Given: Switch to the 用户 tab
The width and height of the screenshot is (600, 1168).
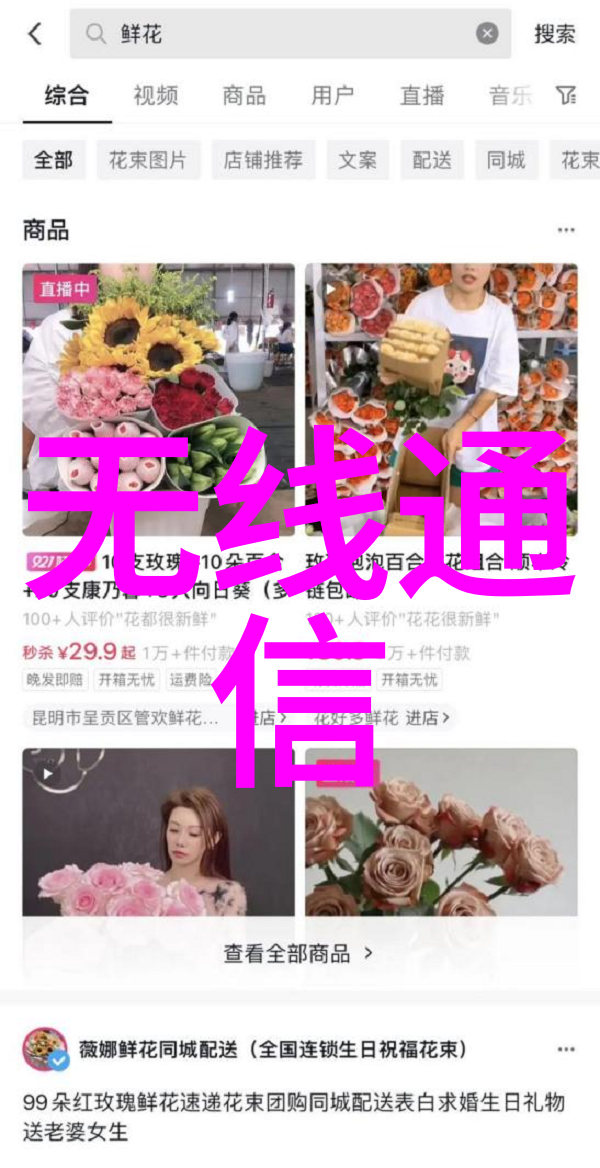Looking at the screenshot, I should pos(332,96).
